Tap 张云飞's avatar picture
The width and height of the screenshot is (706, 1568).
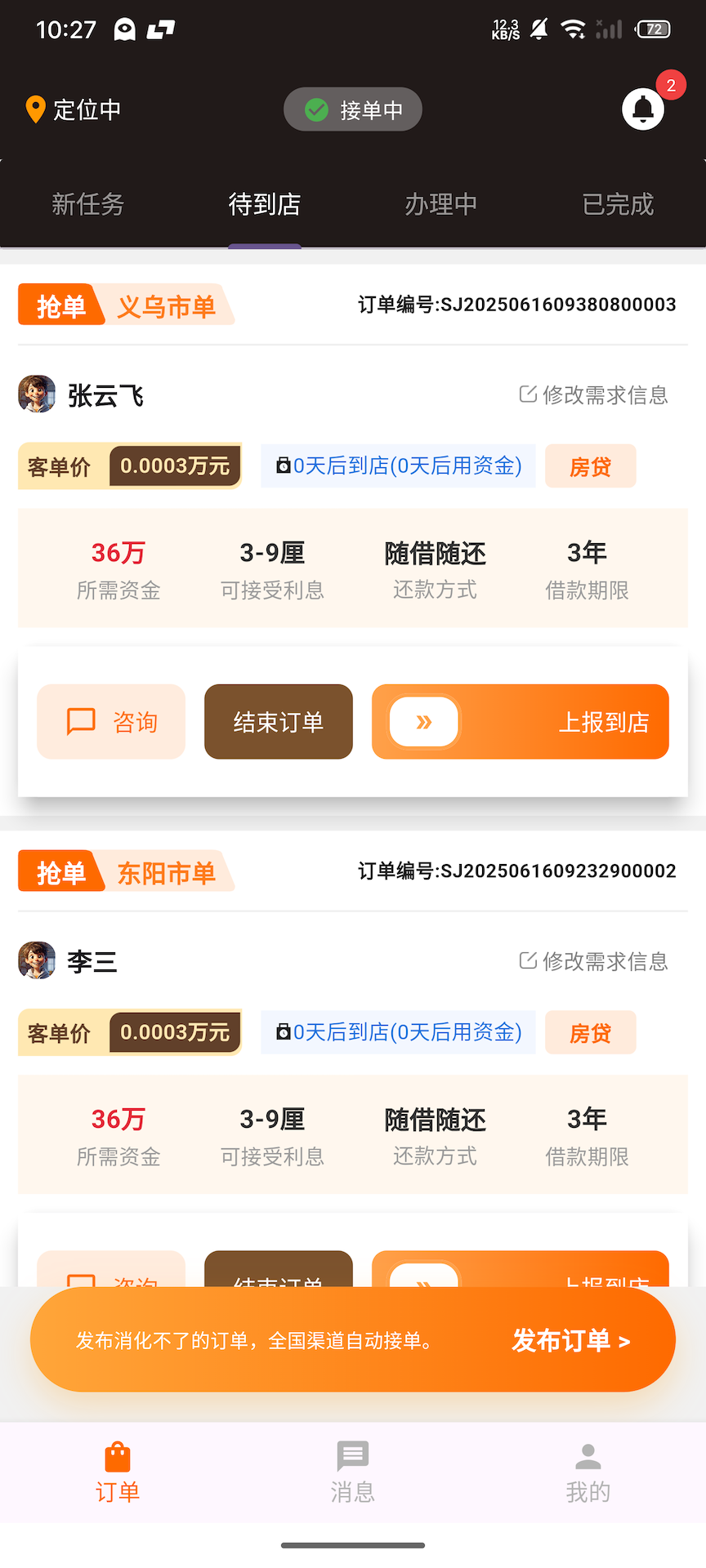[x=37, y=394]
